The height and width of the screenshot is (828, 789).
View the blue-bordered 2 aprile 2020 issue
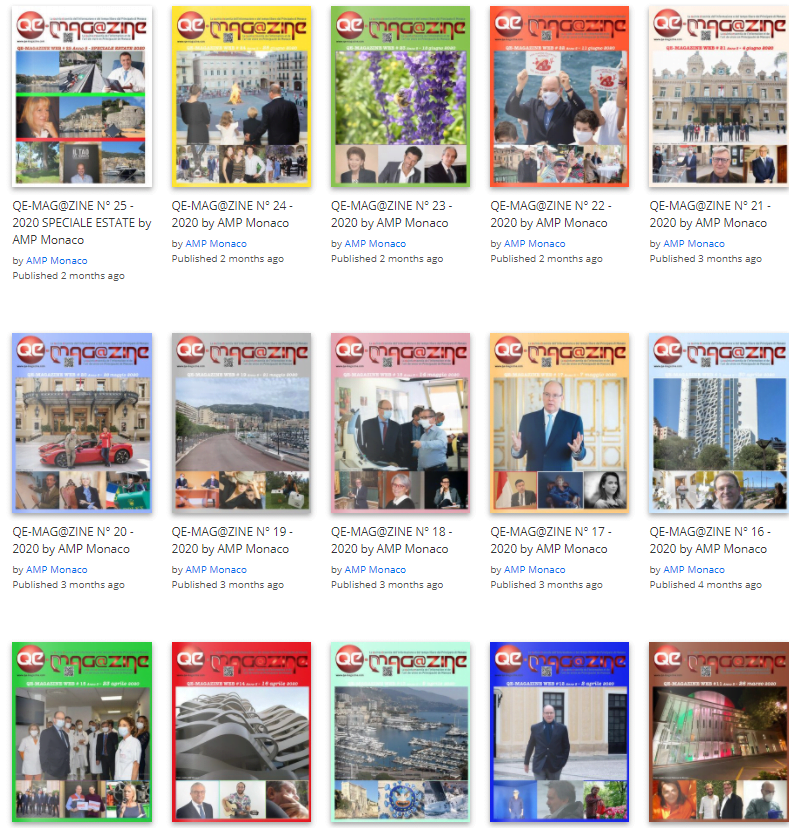coord(559,732)
